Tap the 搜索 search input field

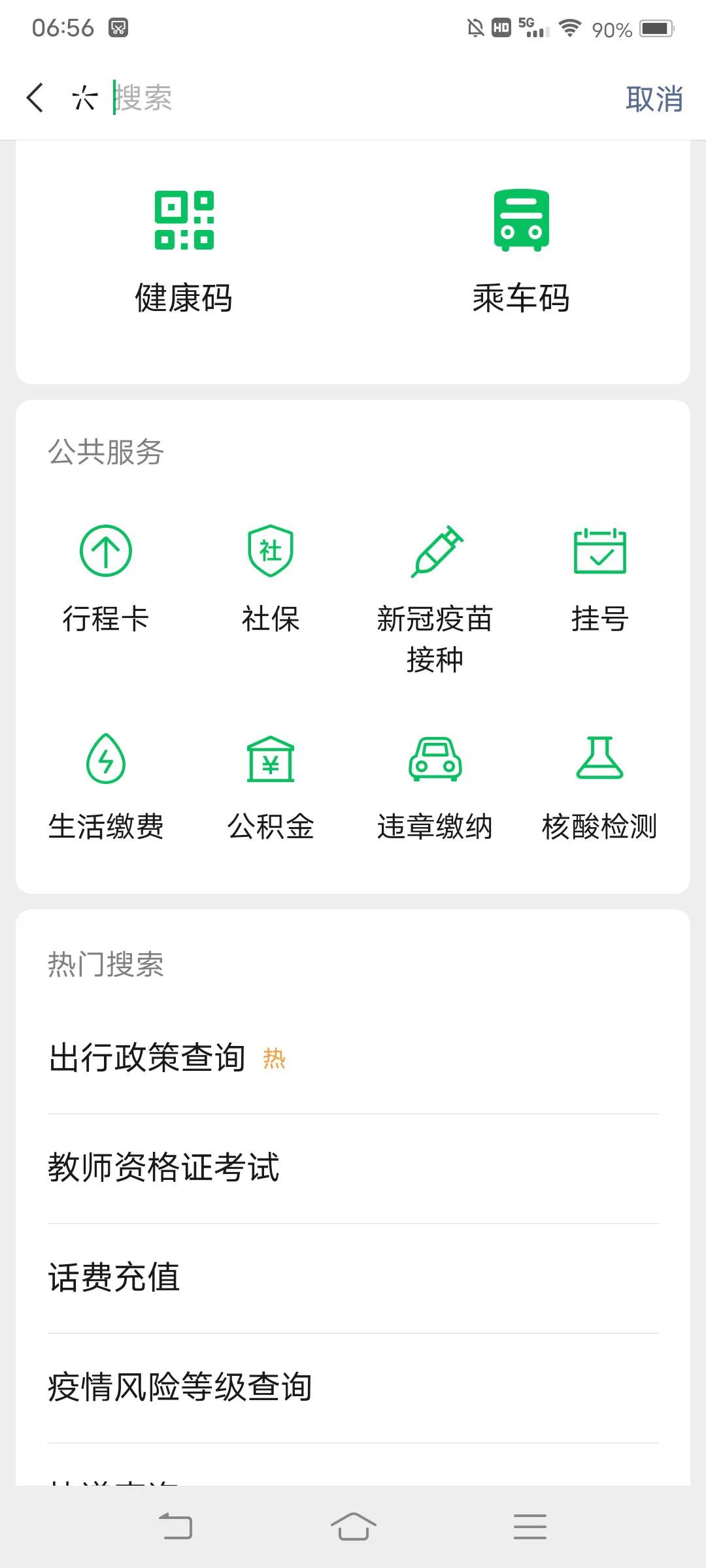point(261,98)
